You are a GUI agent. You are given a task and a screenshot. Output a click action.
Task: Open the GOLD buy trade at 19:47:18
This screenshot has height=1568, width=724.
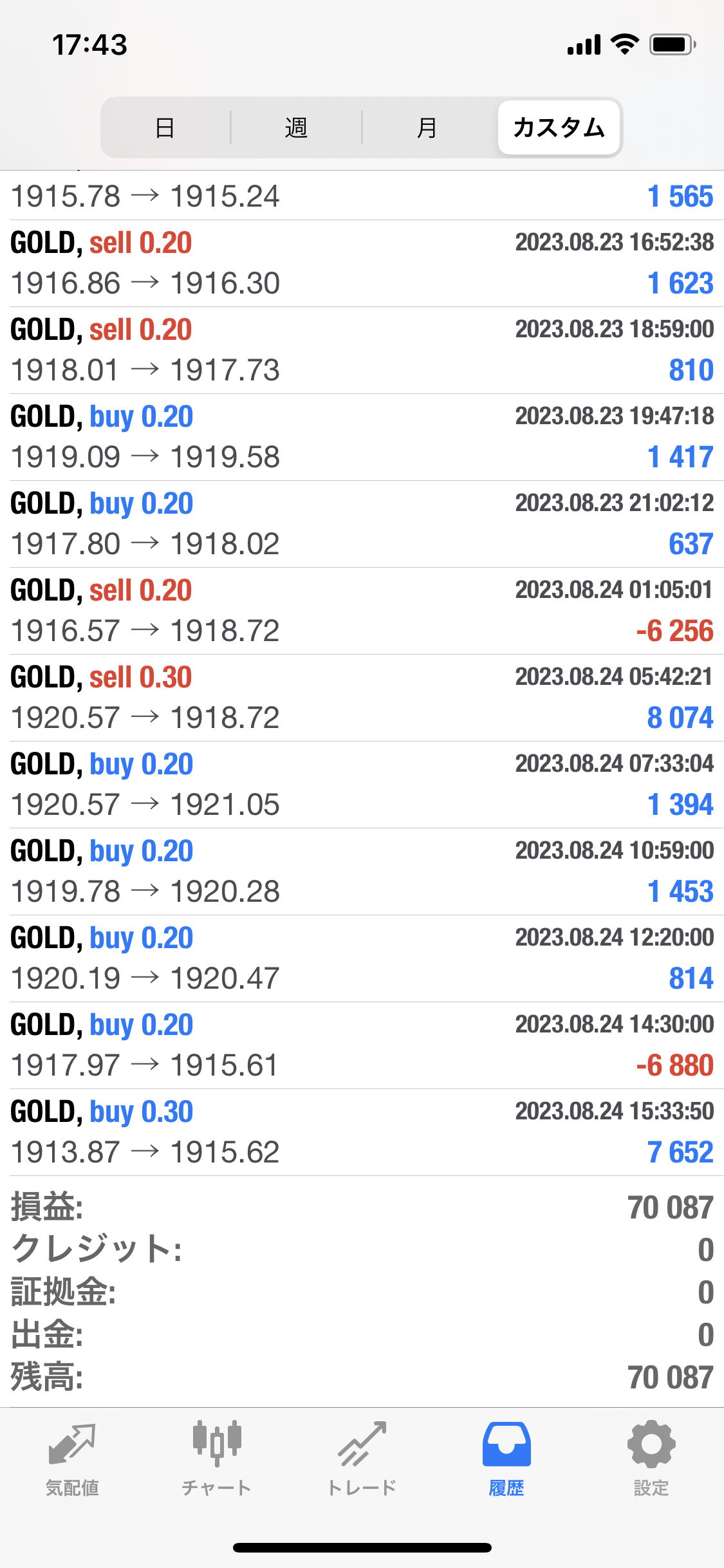(362, 437)
